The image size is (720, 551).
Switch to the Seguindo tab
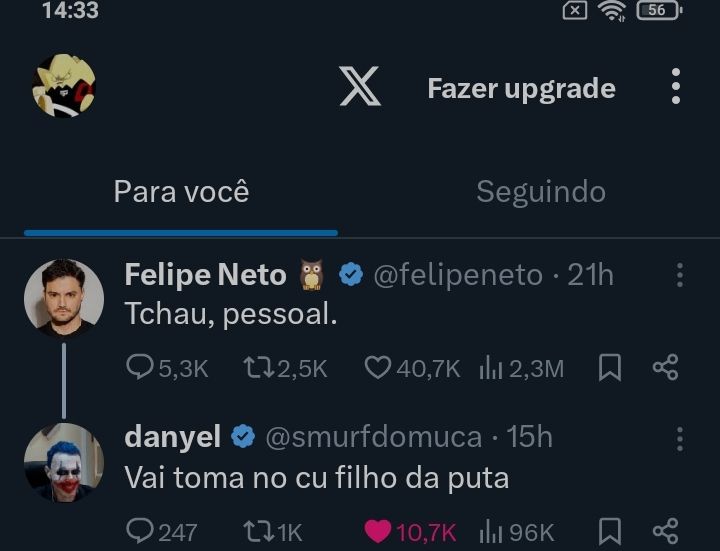click(540, 191)
